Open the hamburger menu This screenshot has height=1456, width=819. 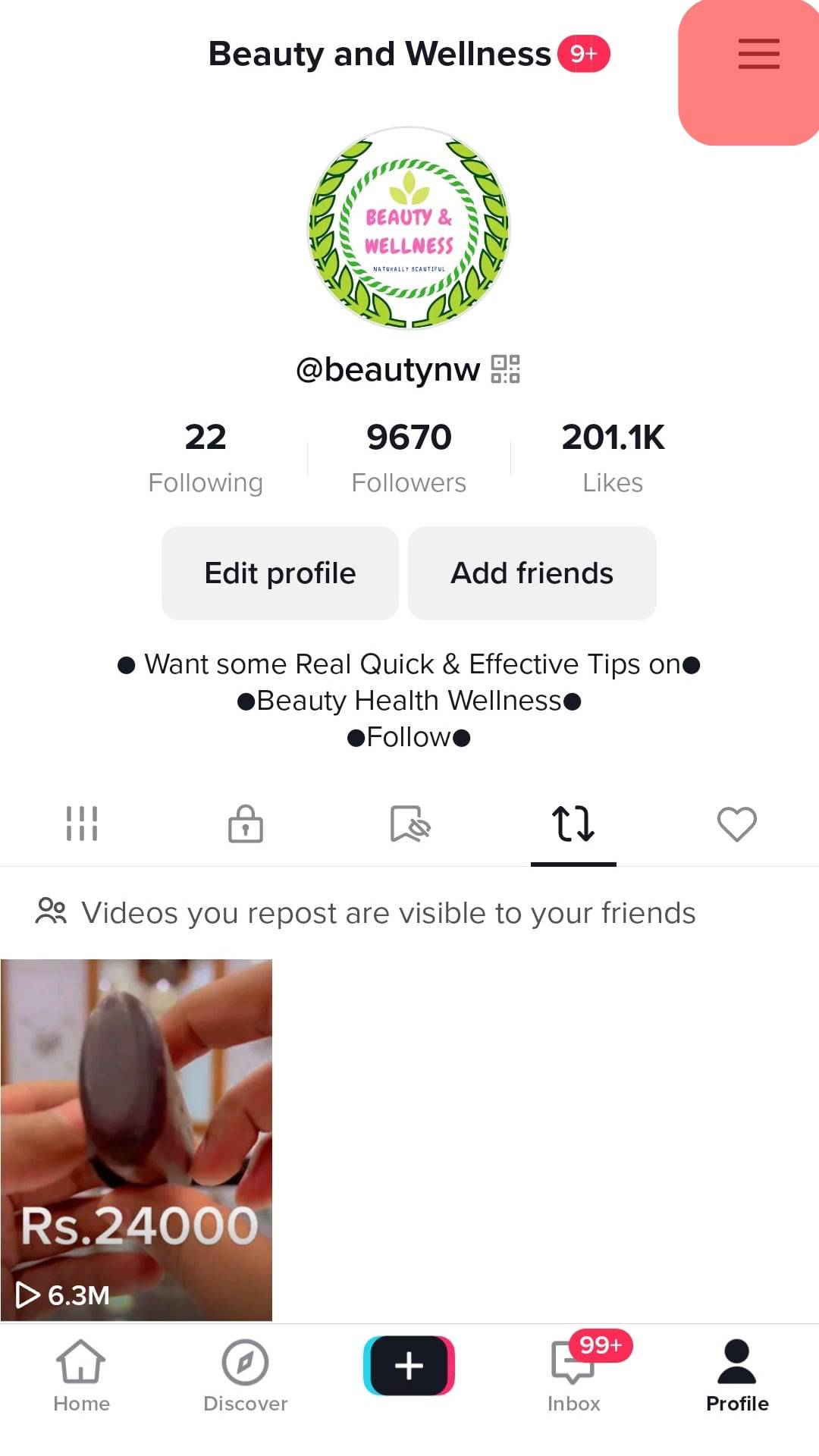pos(758,55)
